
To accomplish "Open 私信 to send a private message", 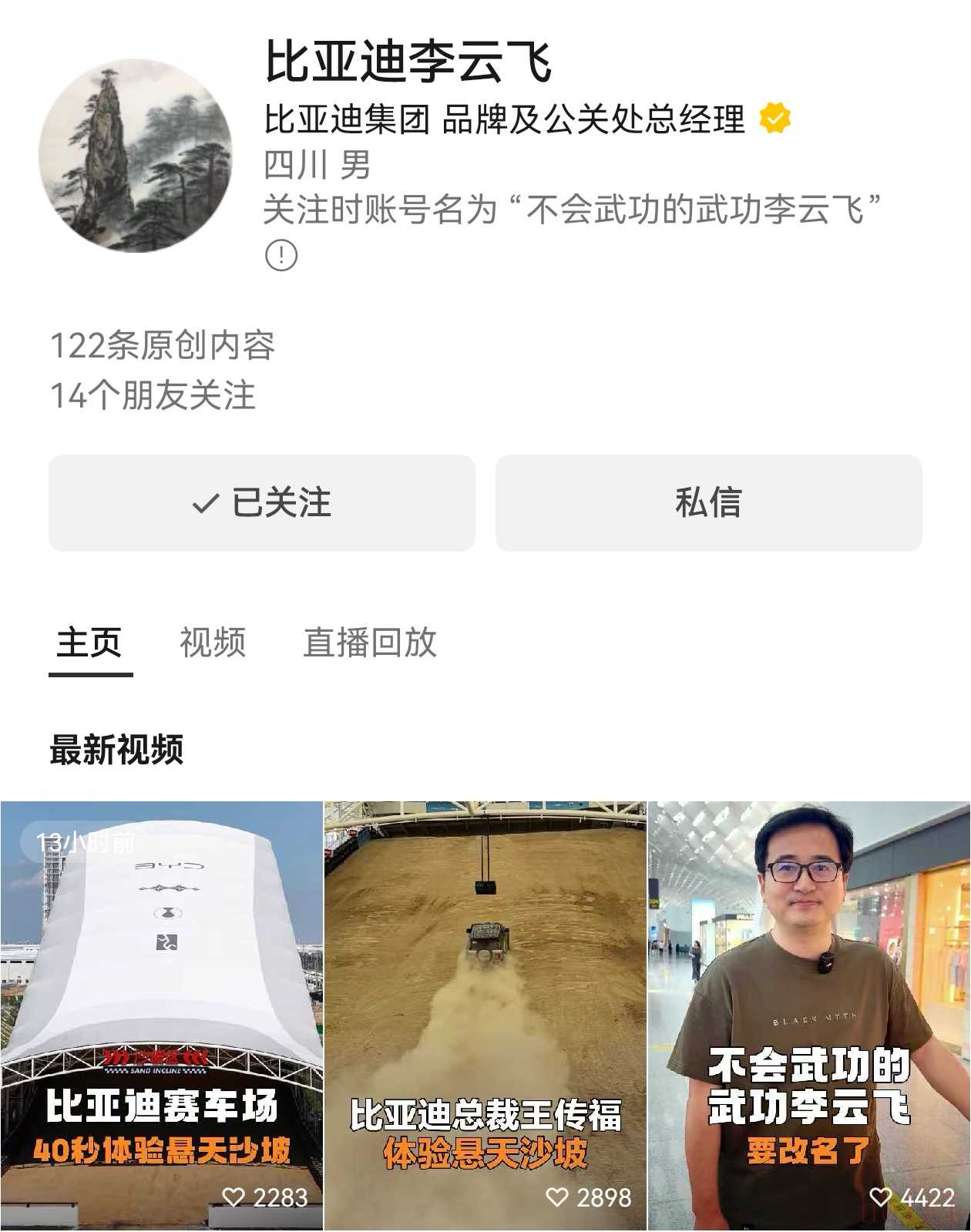I will click(x=708, y=503).
